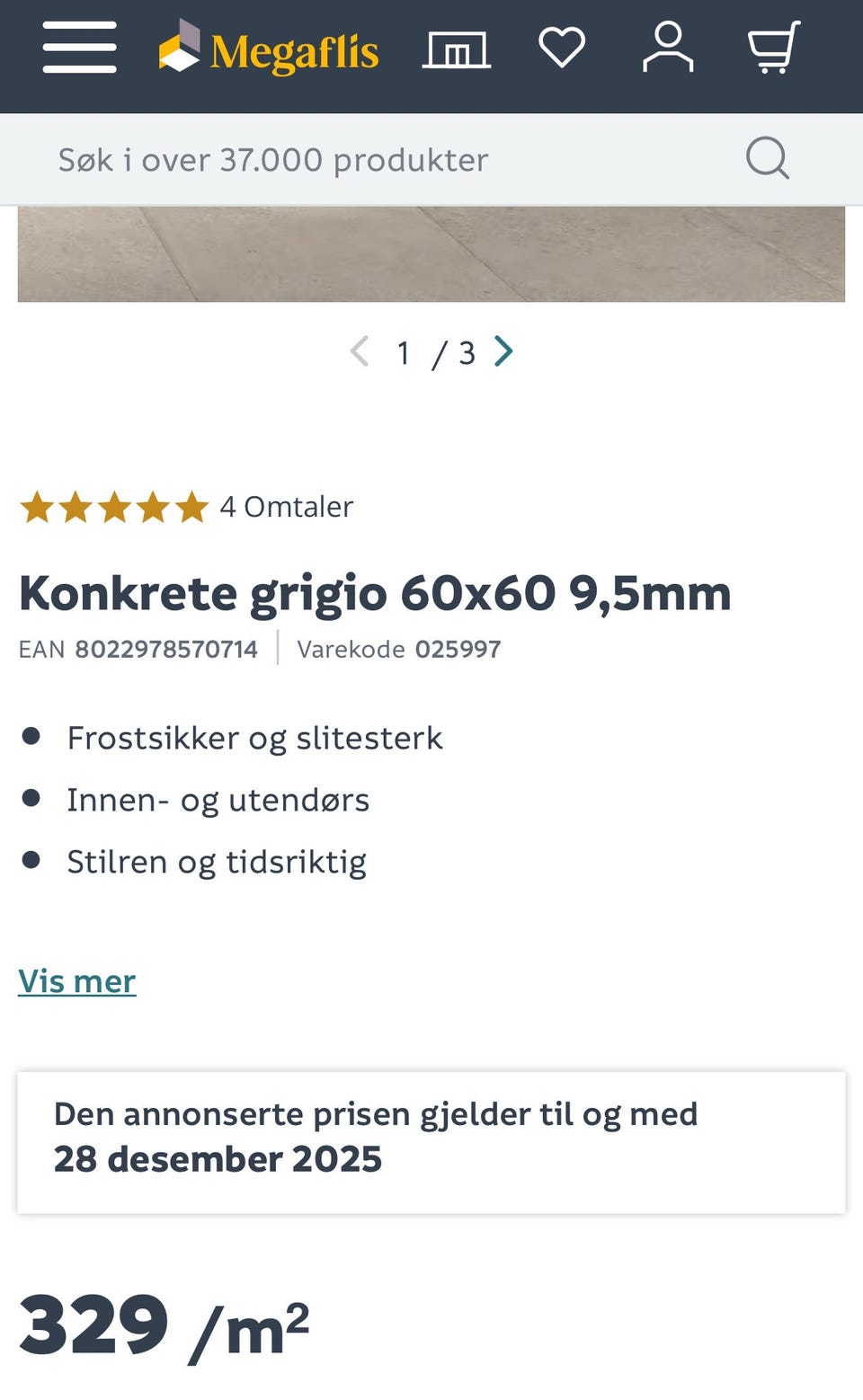Viewport: 863px width, 1400px height.
Task: Click the Søk i over 37.000 produkter field
Action: (272, 158)
